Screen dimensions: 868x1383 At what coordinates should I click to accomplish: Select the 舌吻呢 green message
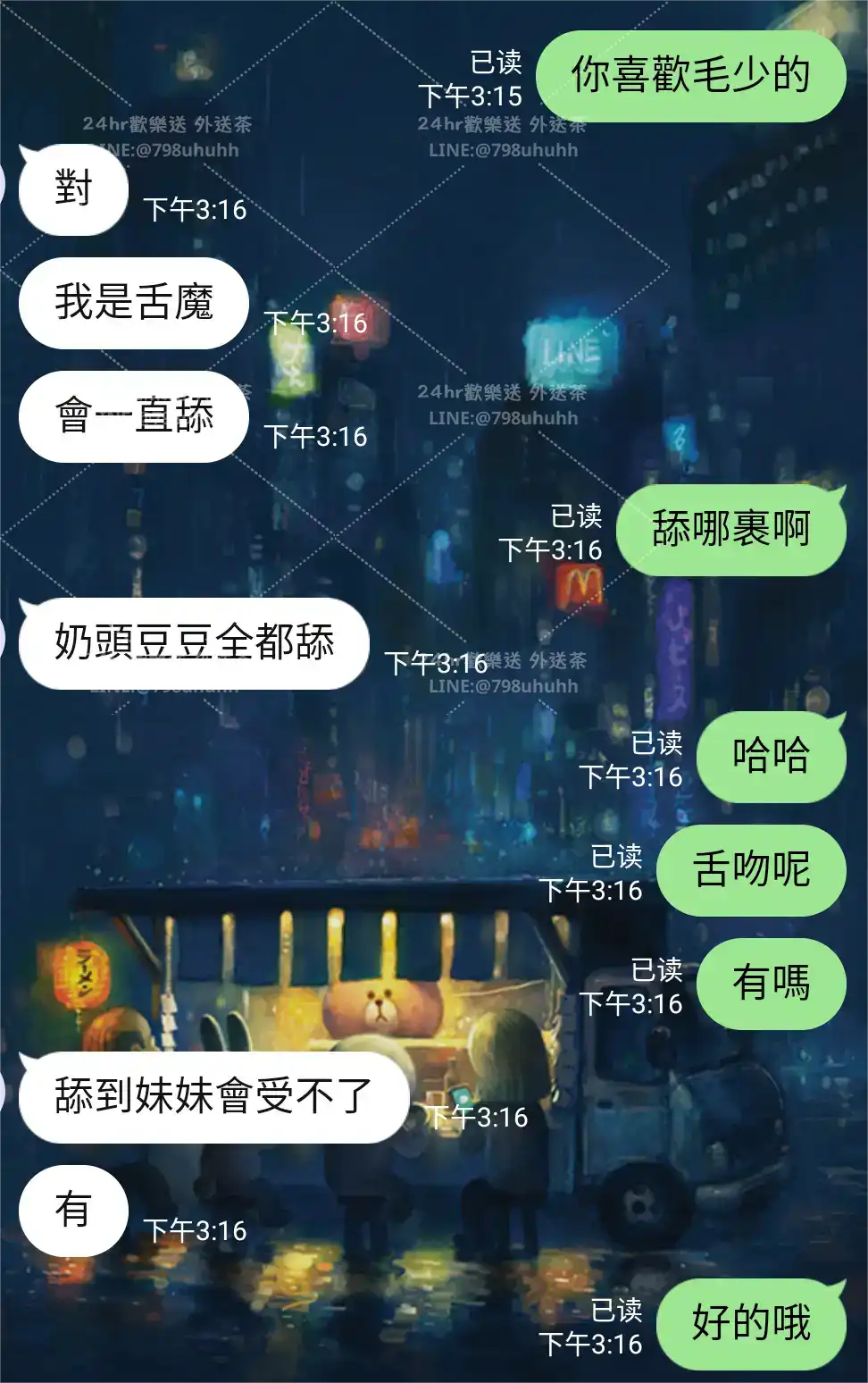click(752, 870)
